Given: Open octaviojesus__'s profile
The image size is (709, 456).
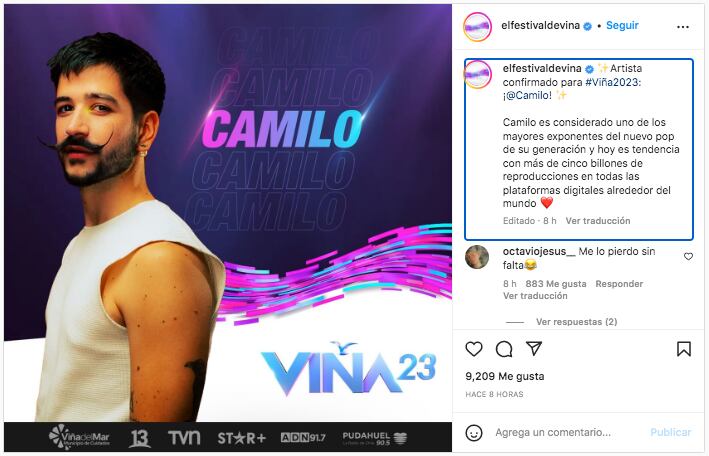Looking at the screenshot, I should coord(534,256).
